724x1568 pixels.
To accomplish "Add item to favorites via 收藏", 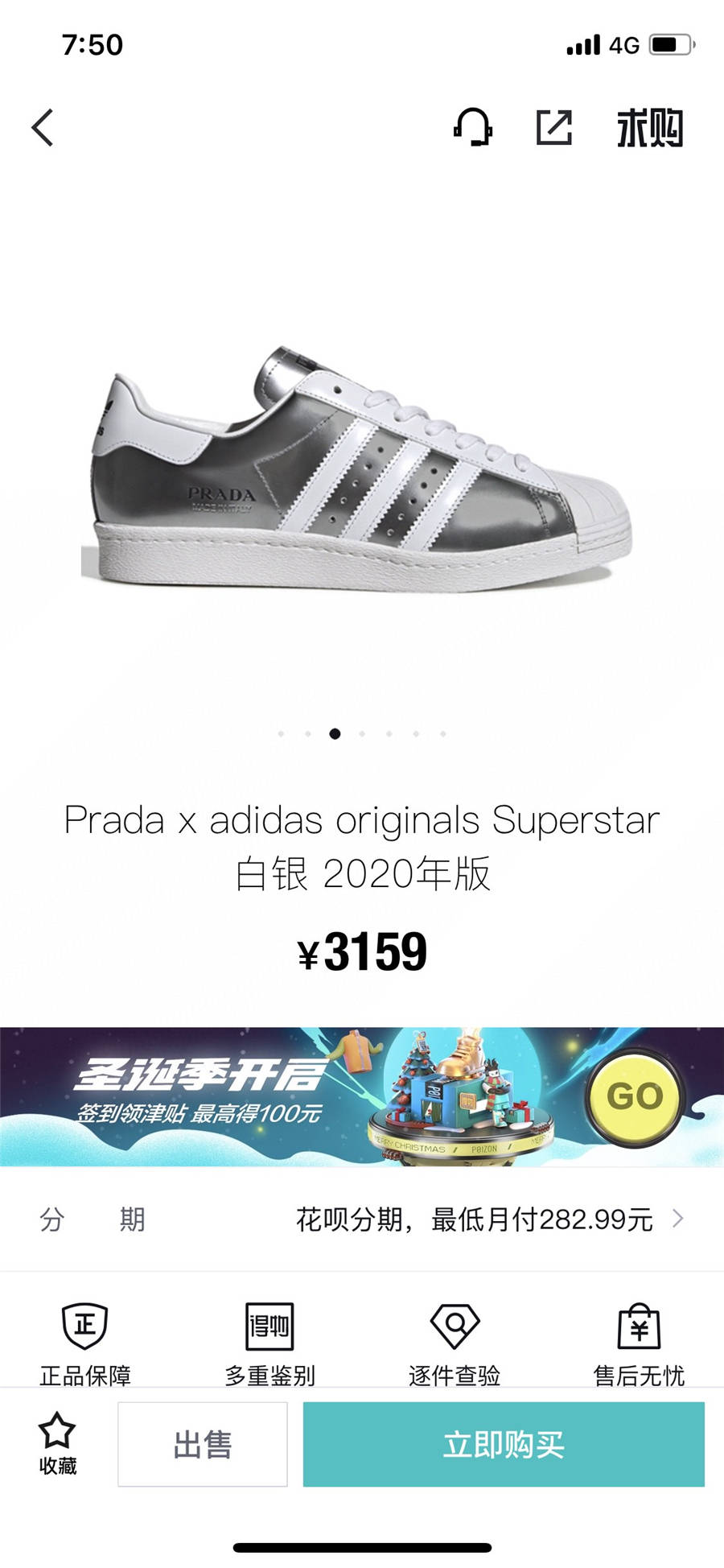I will [57, 1443].
